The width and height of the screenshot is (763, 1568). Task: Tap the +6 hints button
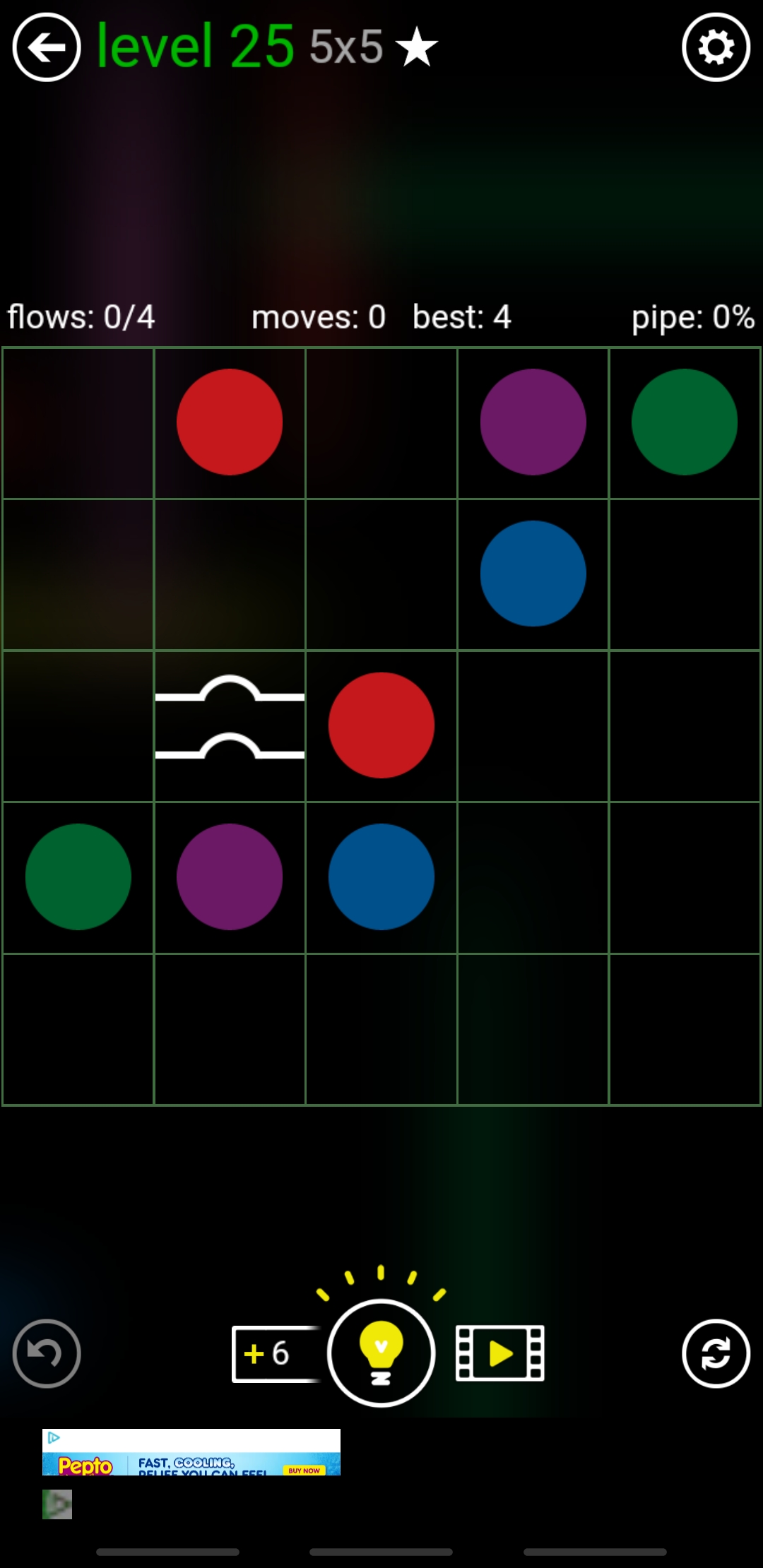[273, 1353]
